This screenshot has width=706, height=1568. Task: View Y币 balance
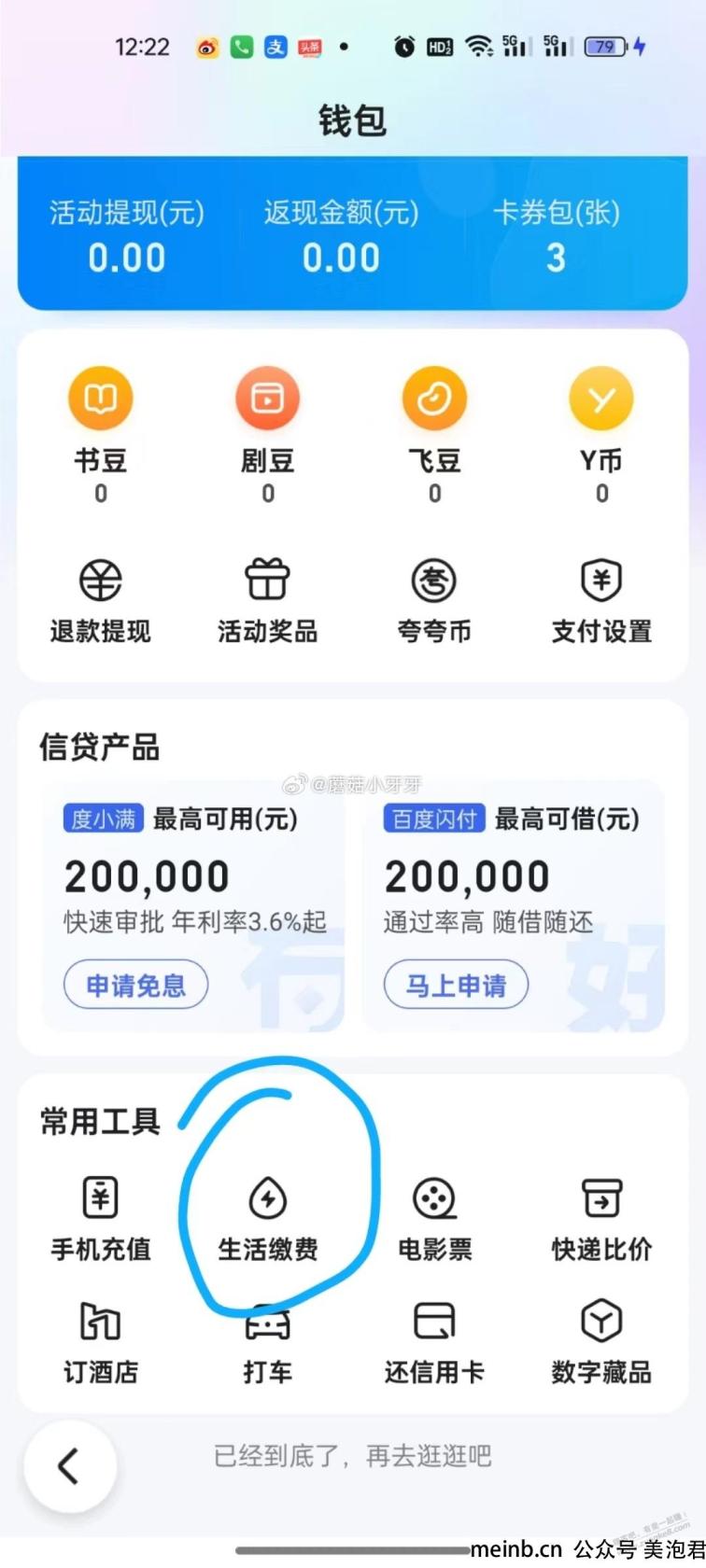point(601,436)
